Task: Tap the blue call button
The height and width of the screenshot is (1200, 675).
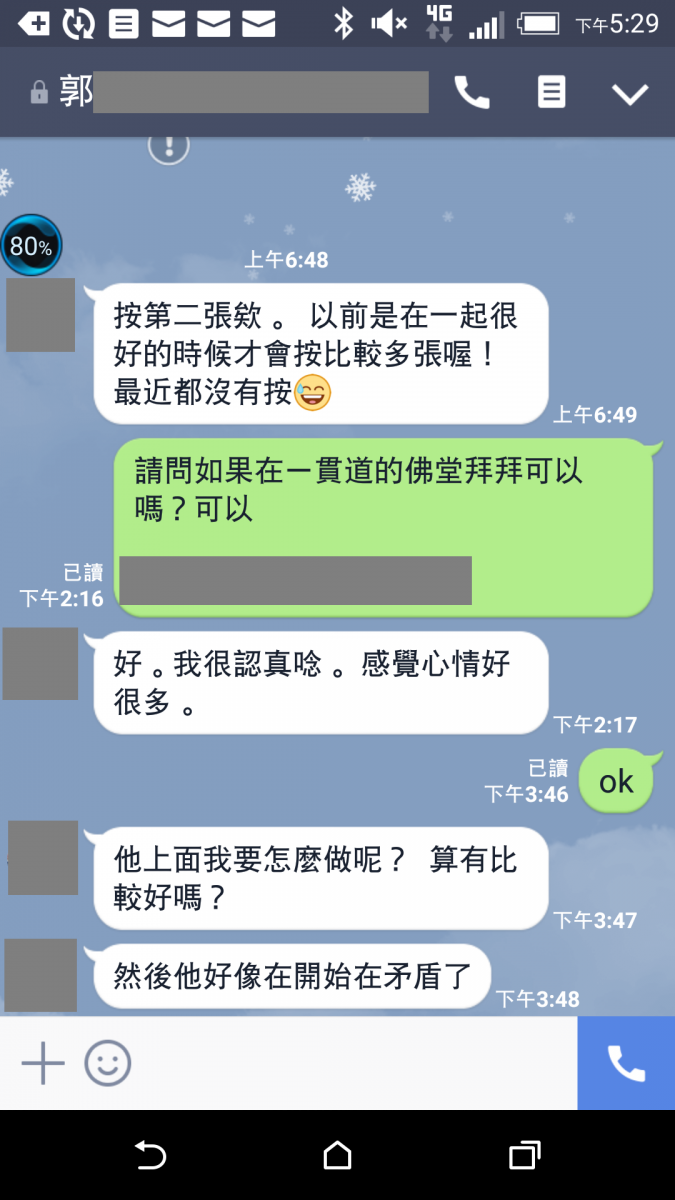Action: pyautogui.click(x=626, y=1062)
